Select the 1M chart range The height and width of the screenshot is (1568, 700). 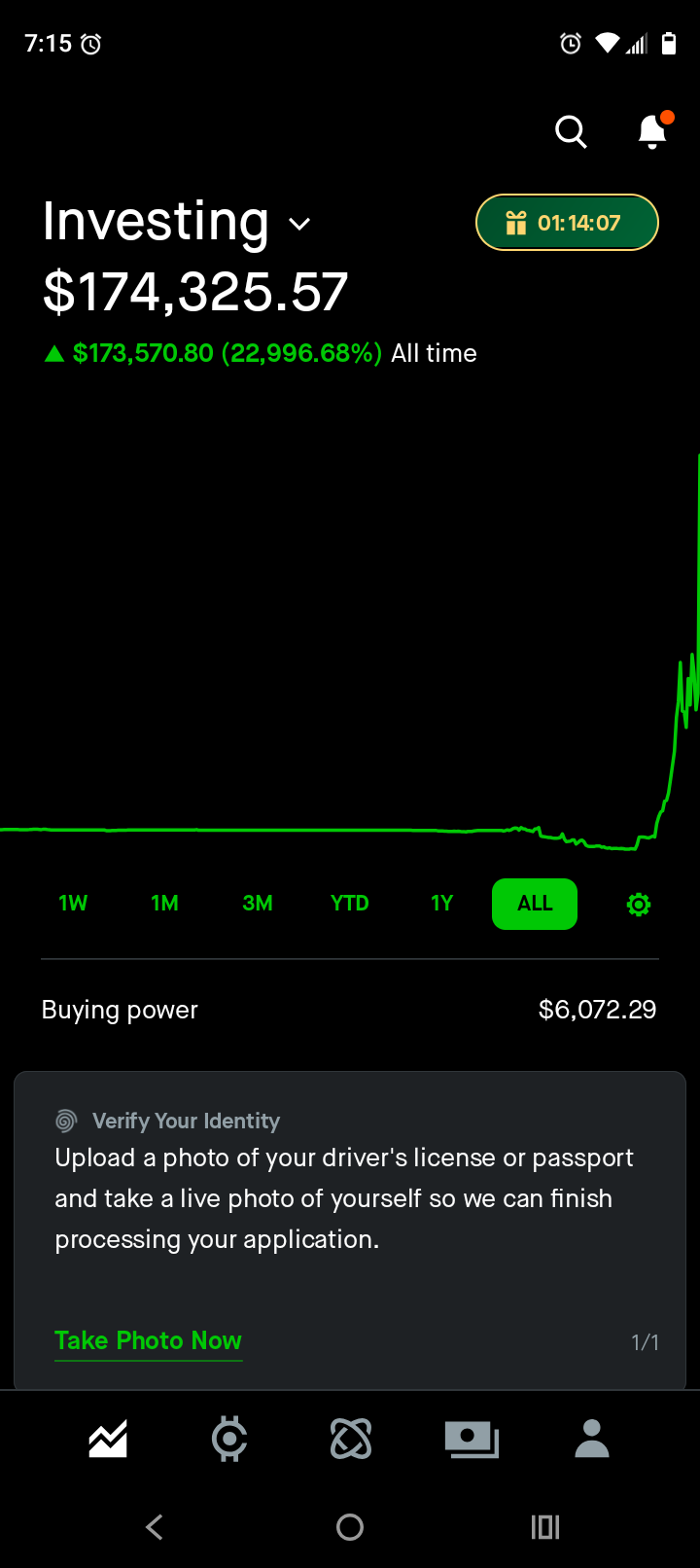click(x=165, y=904)
